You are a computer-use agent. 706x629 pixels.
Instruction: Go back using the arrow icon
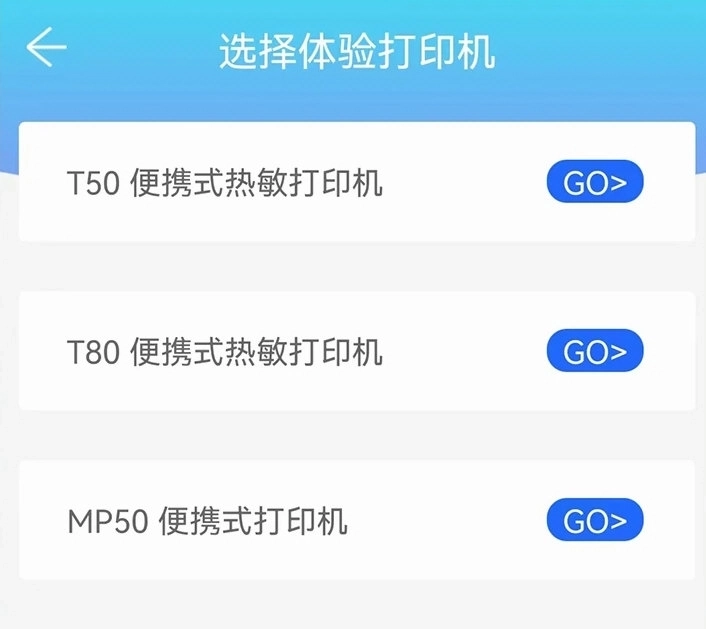46,48
